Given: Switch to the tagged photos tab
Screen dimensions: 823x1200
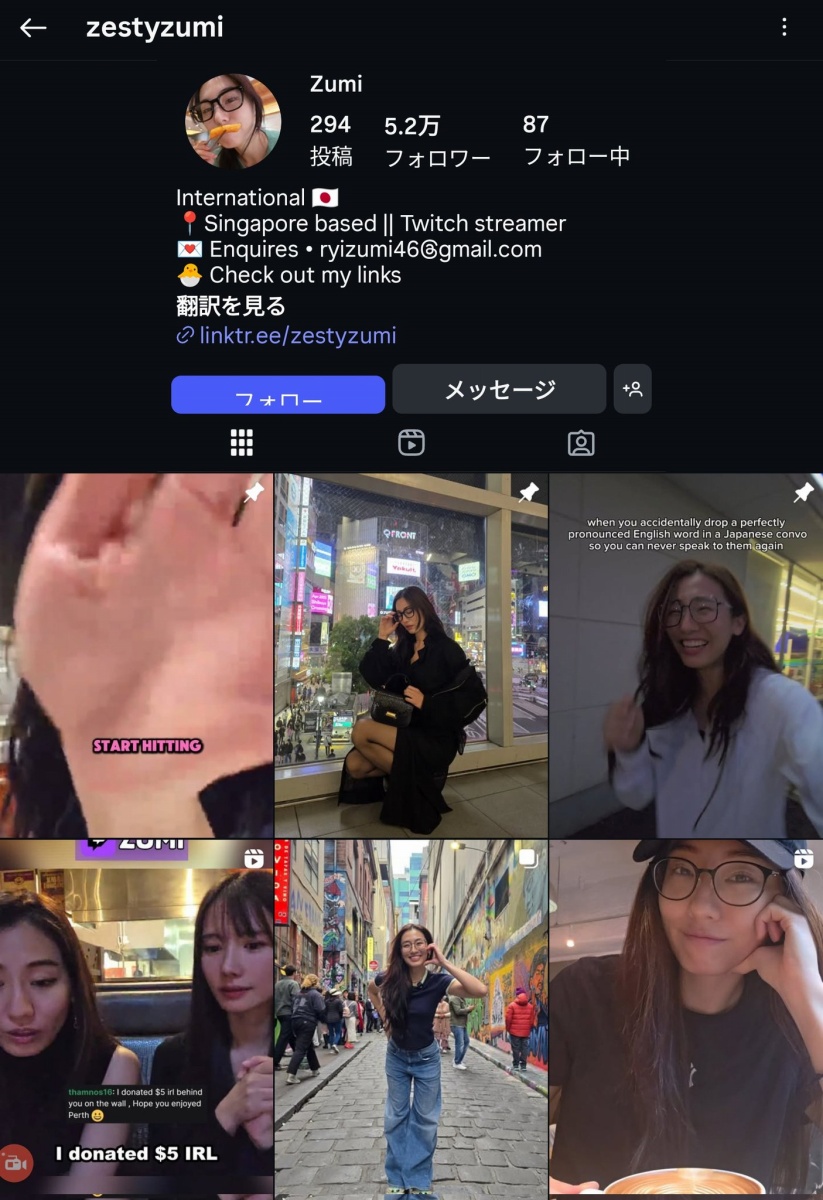Looking at the screenshot, I should point(581,443).
